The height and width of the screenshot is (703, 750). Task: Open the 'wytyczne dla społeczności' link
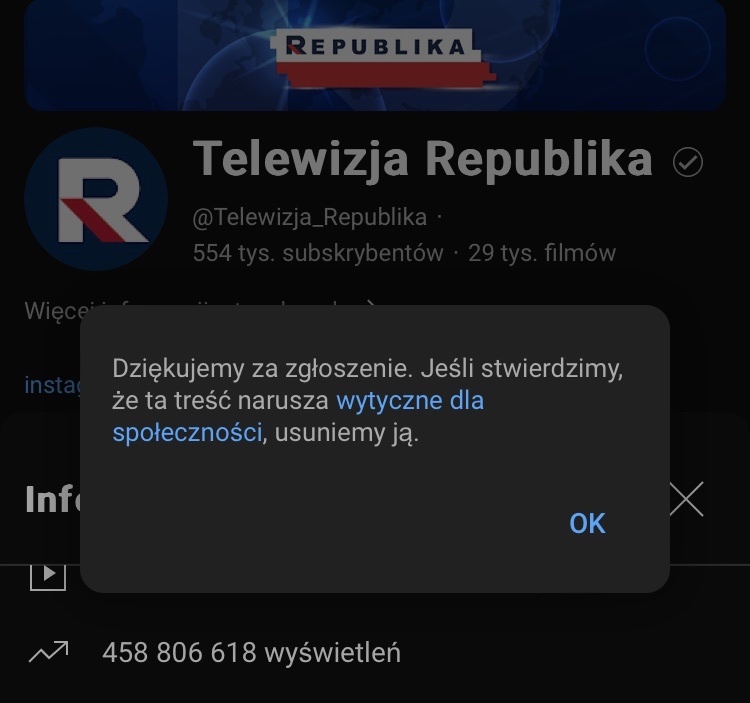pyautogui.click(x=410, y=401)
